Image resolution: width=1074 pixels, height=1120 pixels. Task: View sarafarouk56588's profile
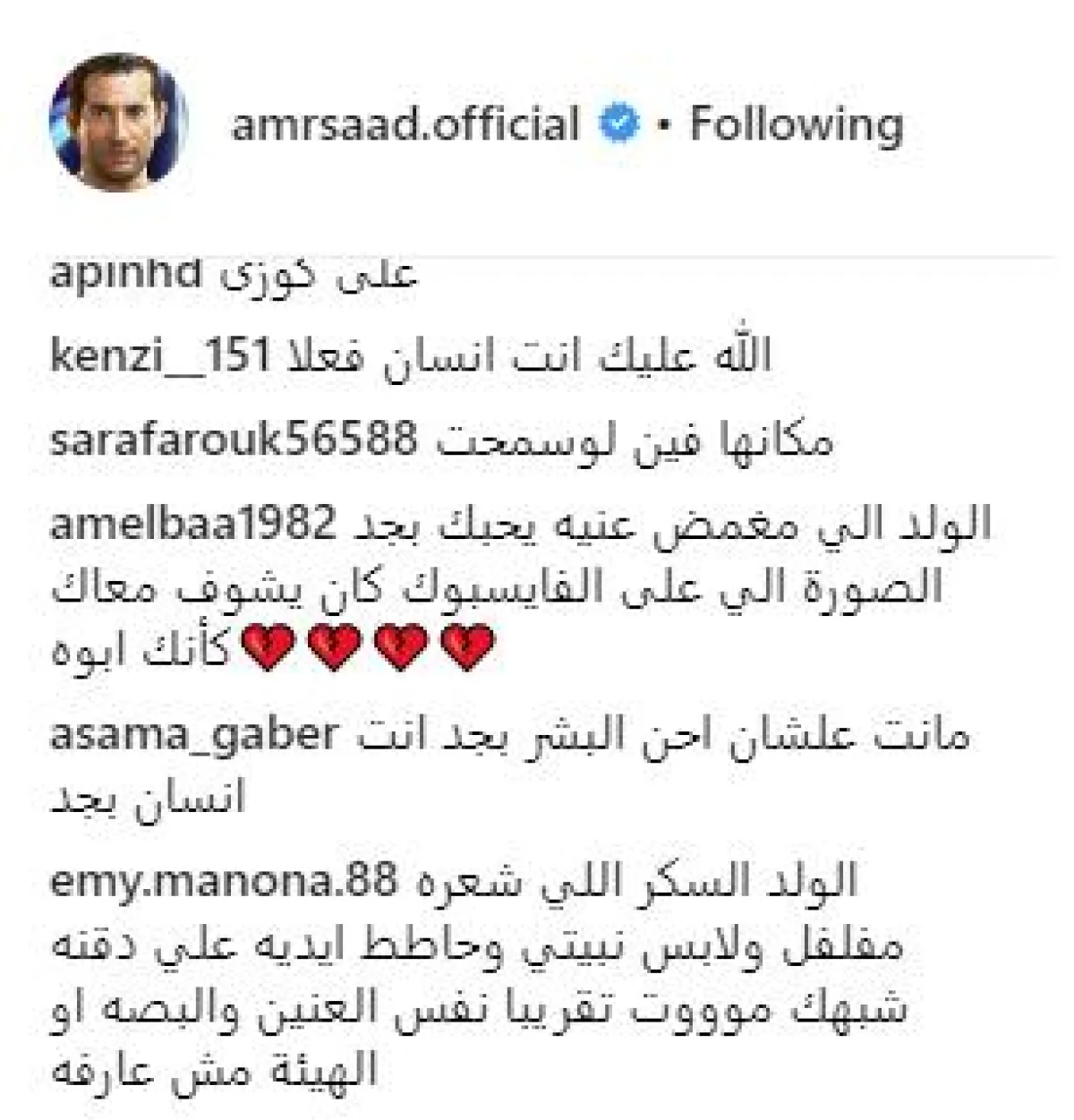[234, 440]
